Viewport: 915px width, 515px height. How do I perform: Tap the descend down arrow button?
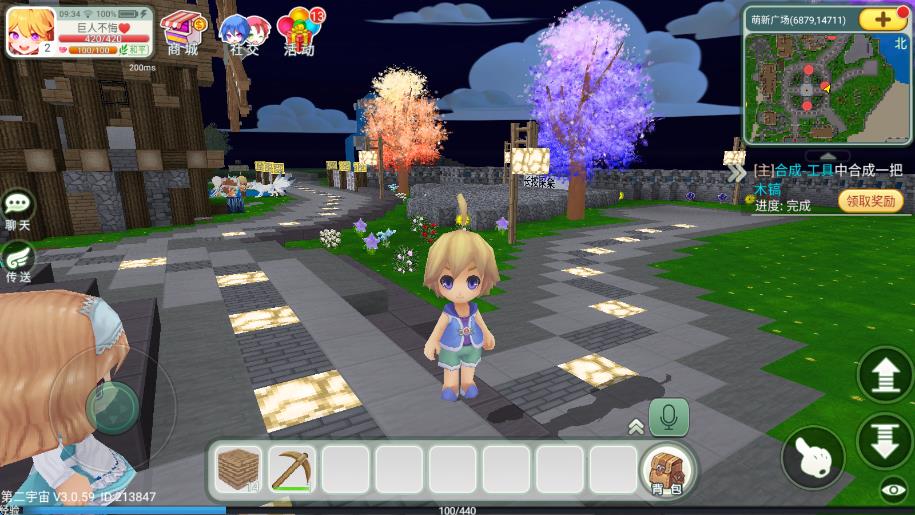[x=884, y=440]
